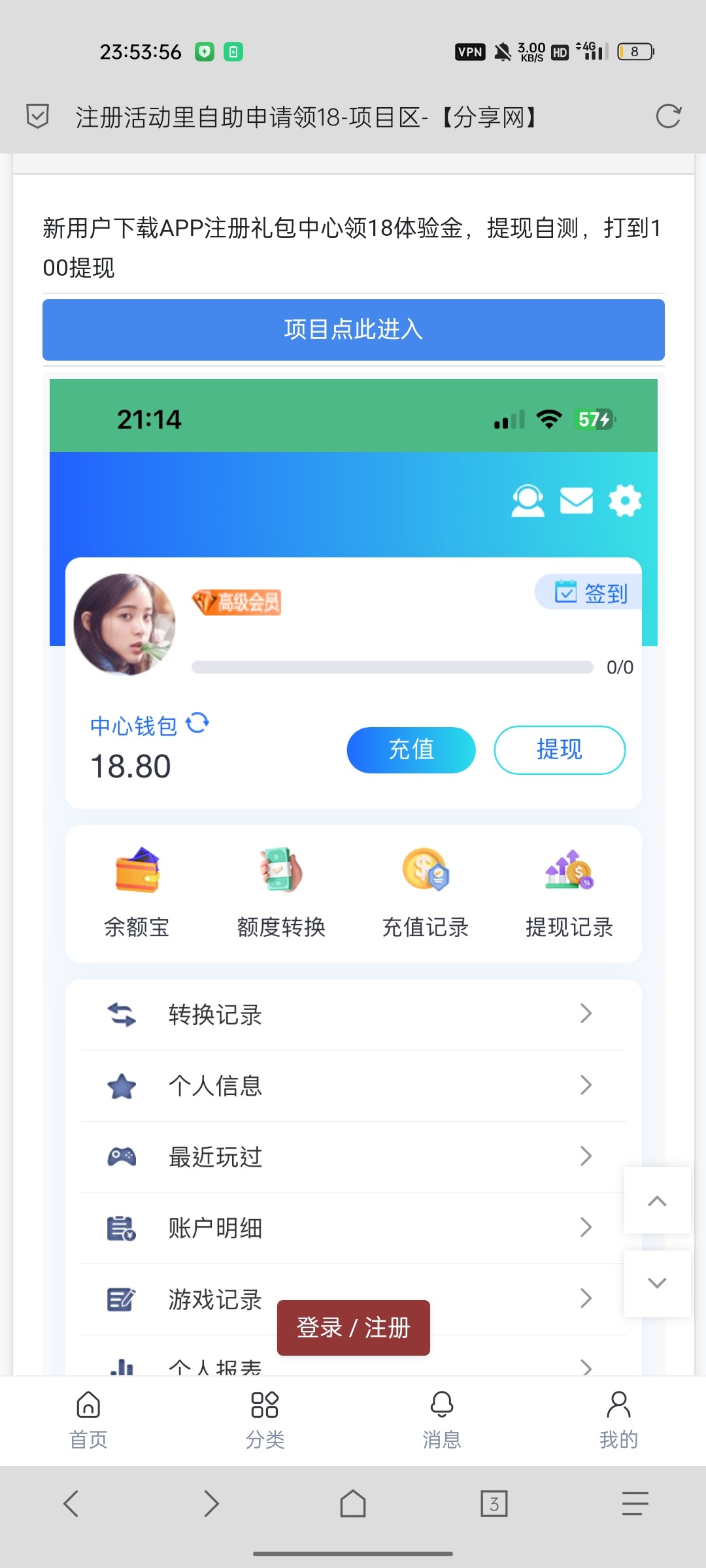The height and width of the screenshot is (1568, 706).
Task: Tap the 项目点此进入 button
Action: pos(353,330)
